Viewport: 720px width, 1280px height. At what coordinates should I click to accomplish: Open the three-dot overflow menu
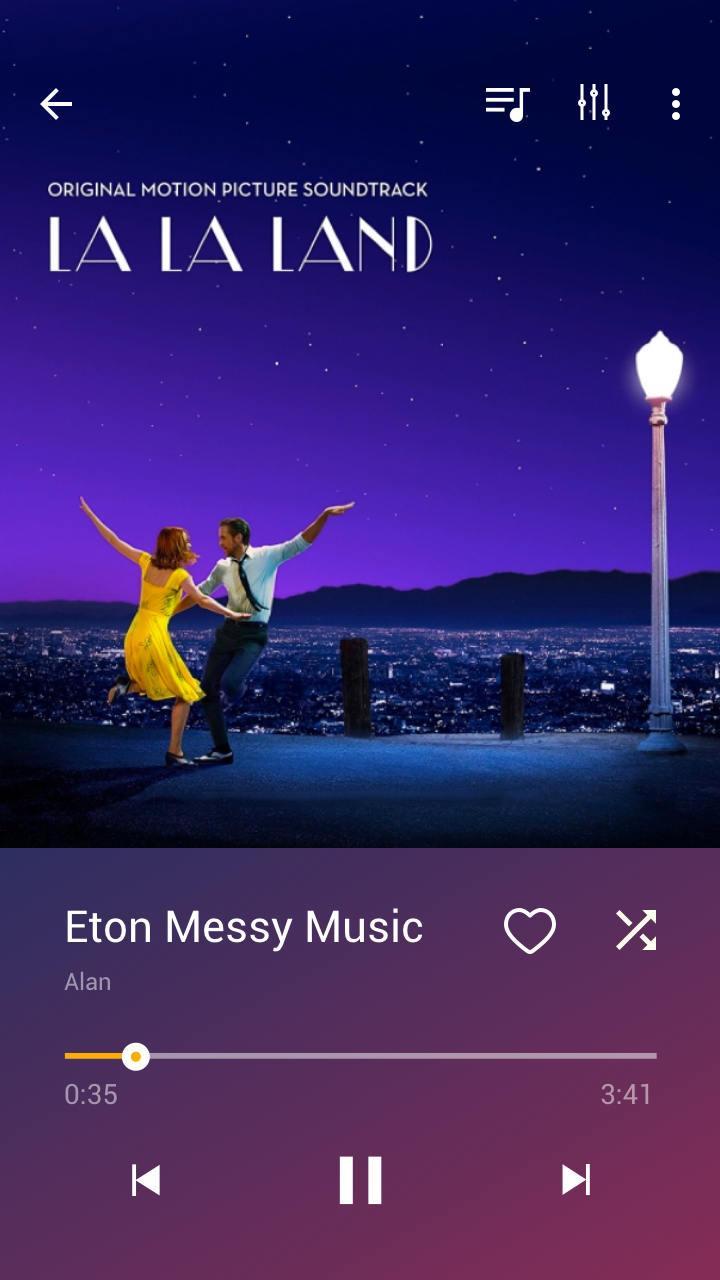click(x=676, y=104)
